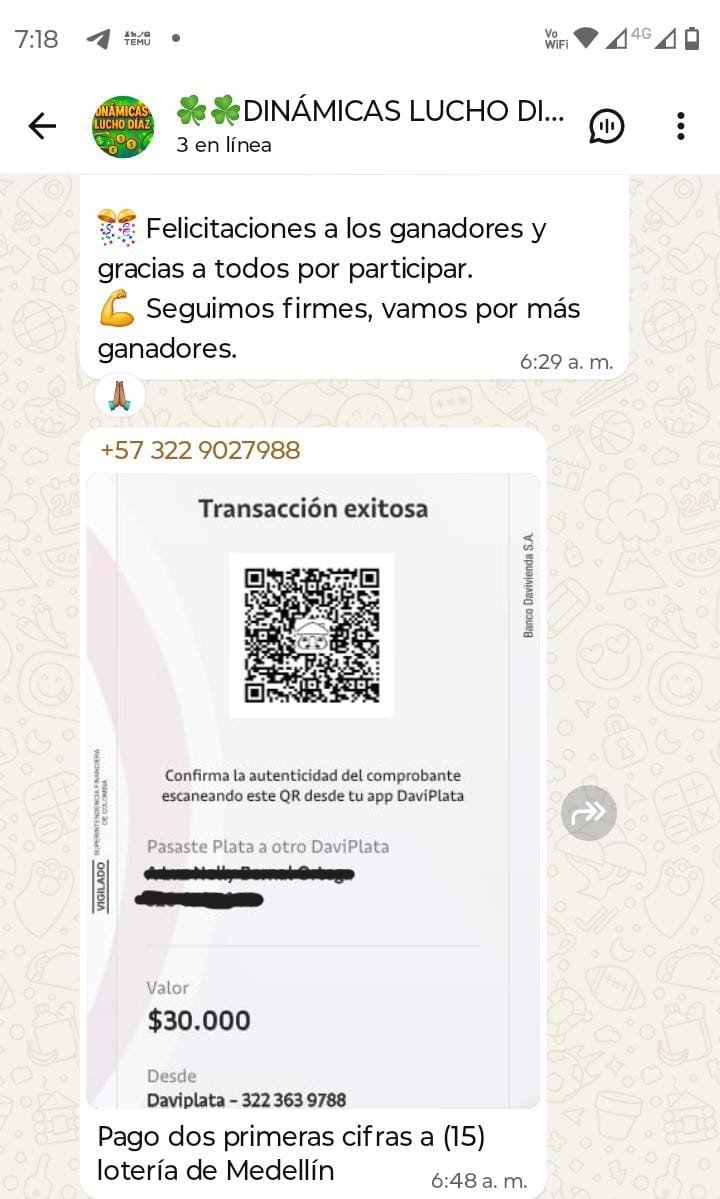Tap the phone number +57 322 9027988

coord(199,452)
